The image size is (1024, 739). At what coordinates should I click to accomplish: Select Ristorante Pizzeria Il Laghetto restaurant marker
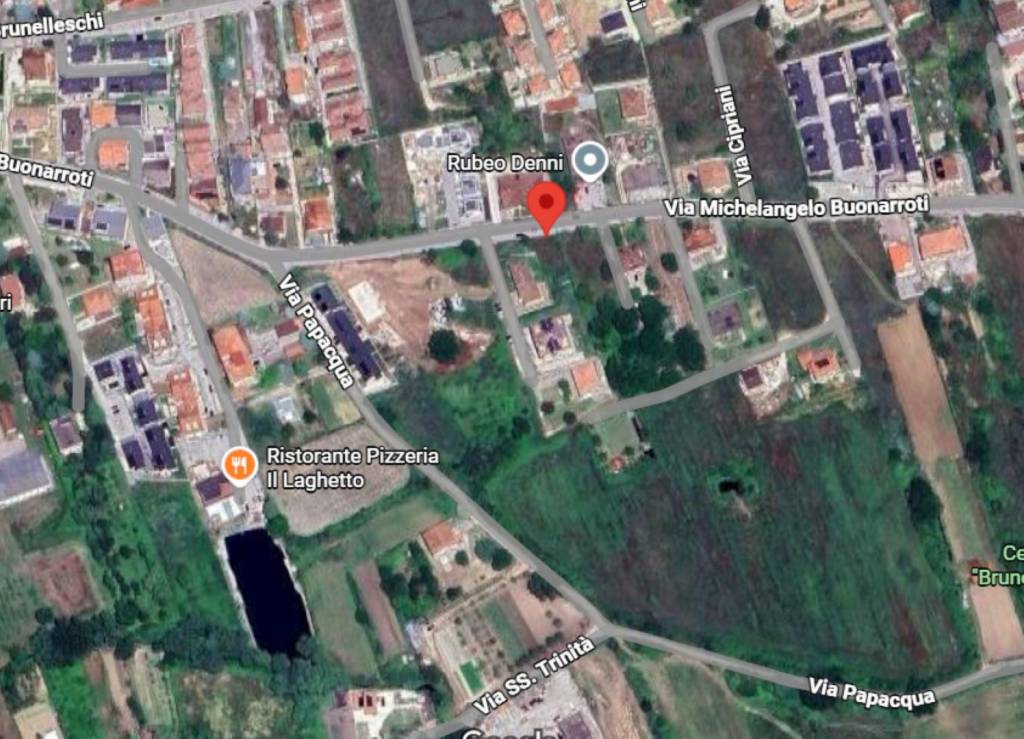click(239, 465)
